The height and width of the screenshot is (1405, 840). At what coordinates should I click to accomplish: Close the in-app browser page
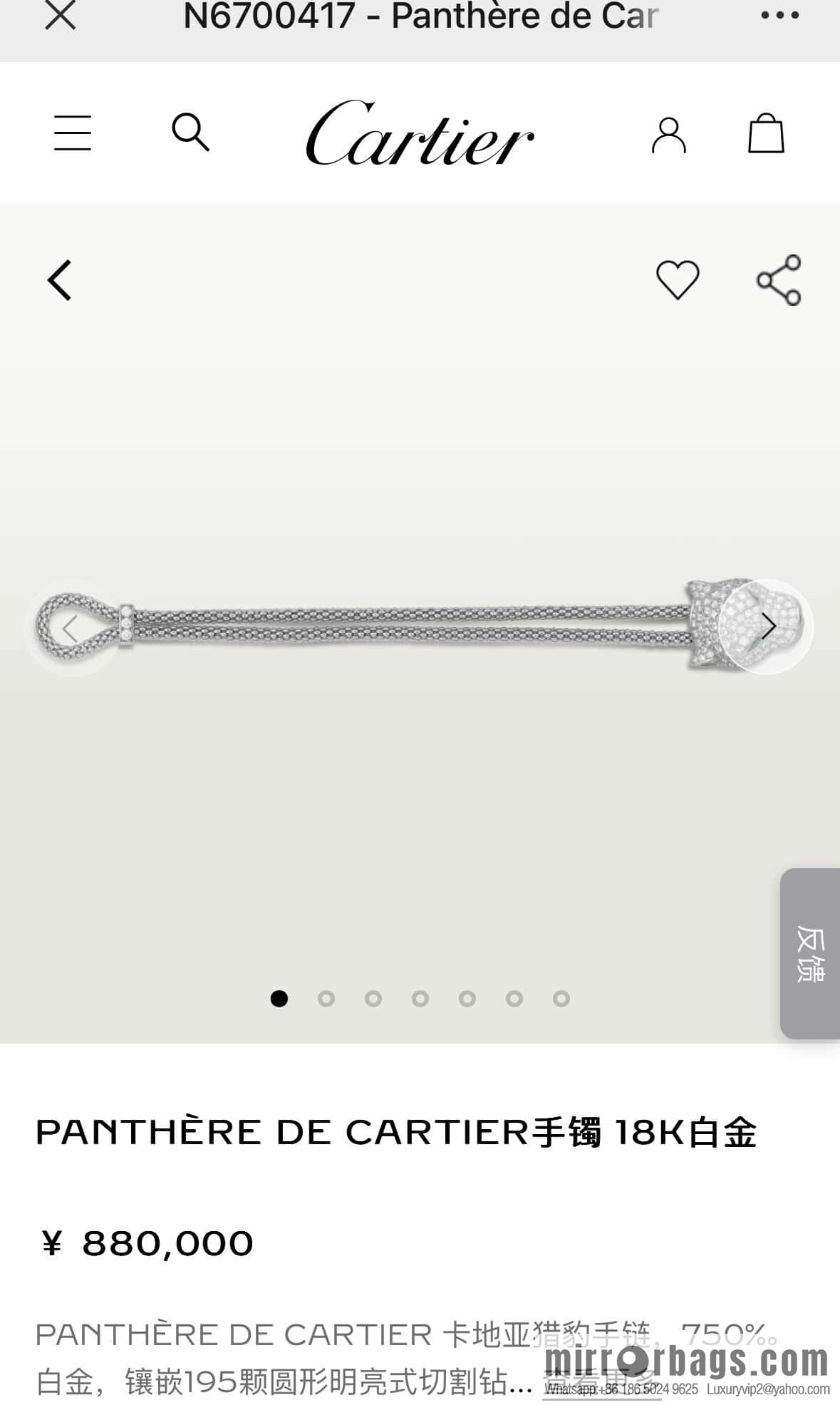pos(61,15)
